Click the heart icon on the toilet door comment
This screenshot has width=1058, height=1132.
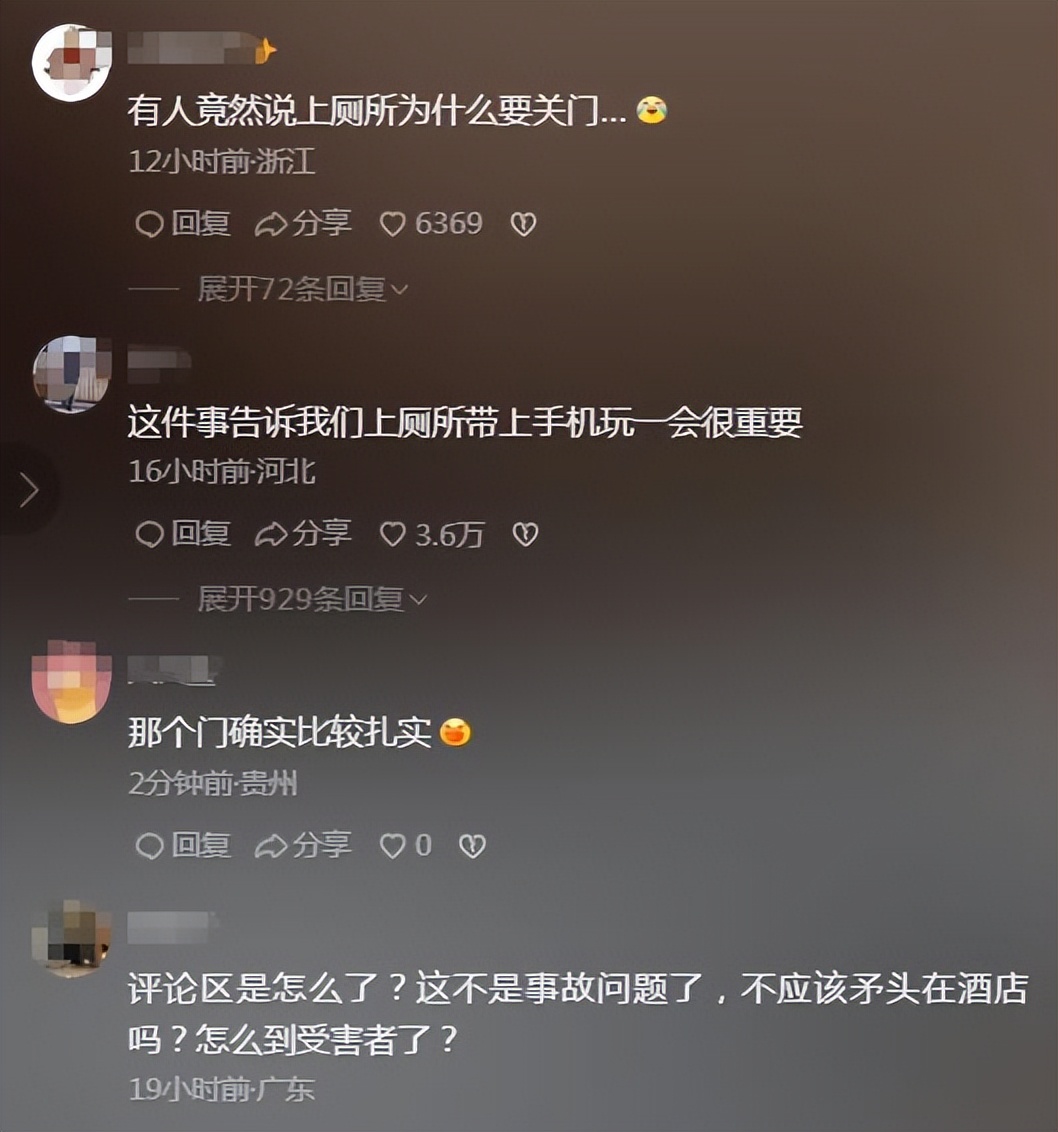pos(394,845)
